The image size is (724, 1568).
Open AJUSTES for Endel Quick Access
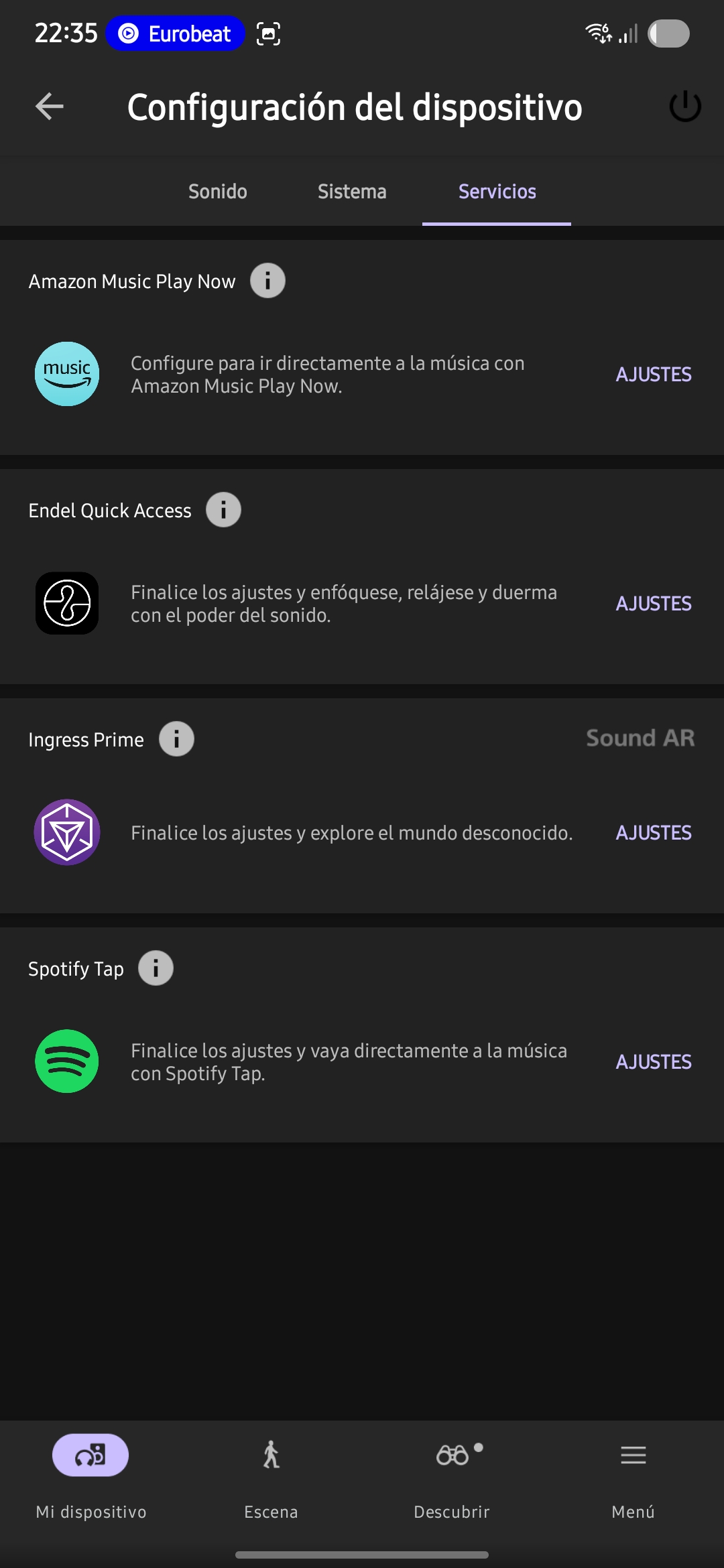tap(654, 604)
